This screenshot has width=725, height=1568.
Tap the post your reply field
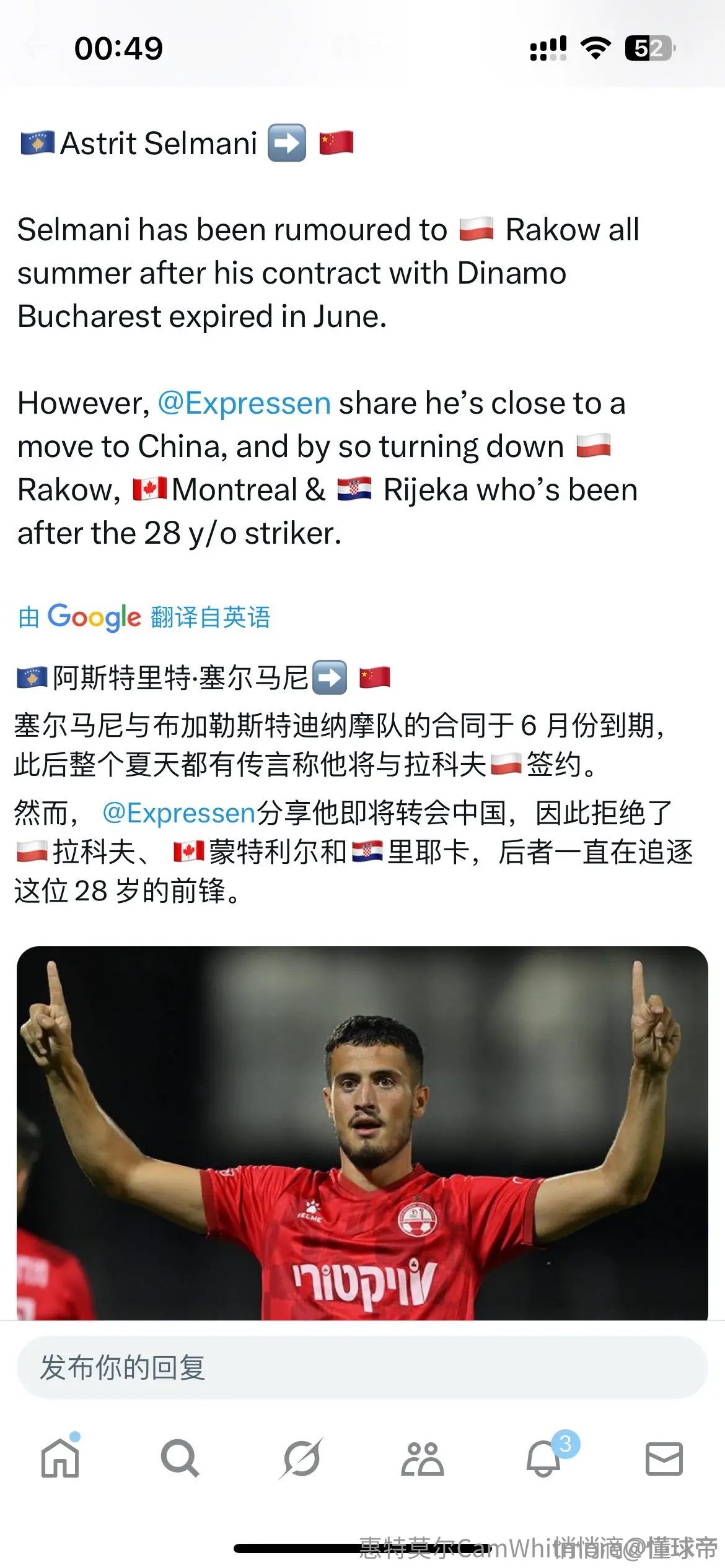click(362, 1367)
